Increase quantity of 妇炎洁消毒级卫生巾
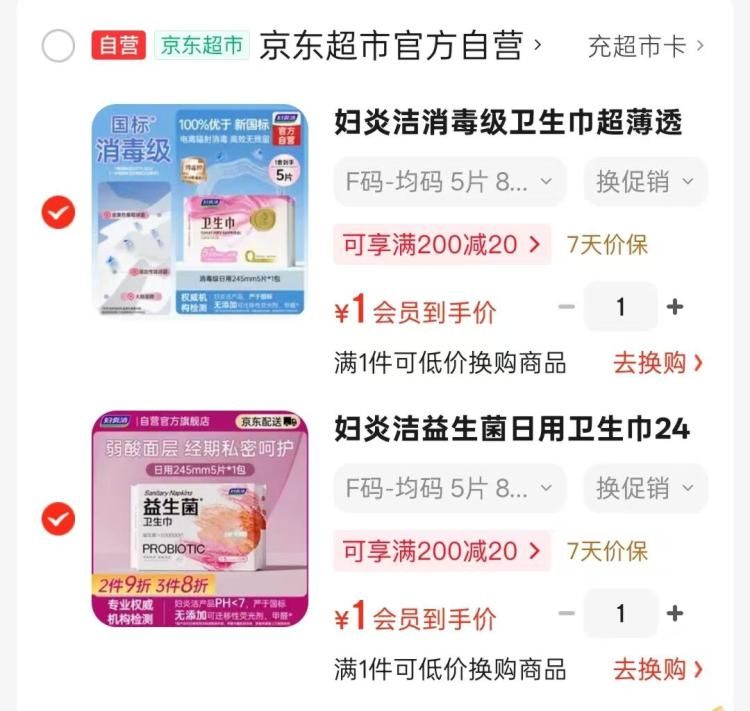Viewport: 750px width, 711px height. tap(675, 307)
